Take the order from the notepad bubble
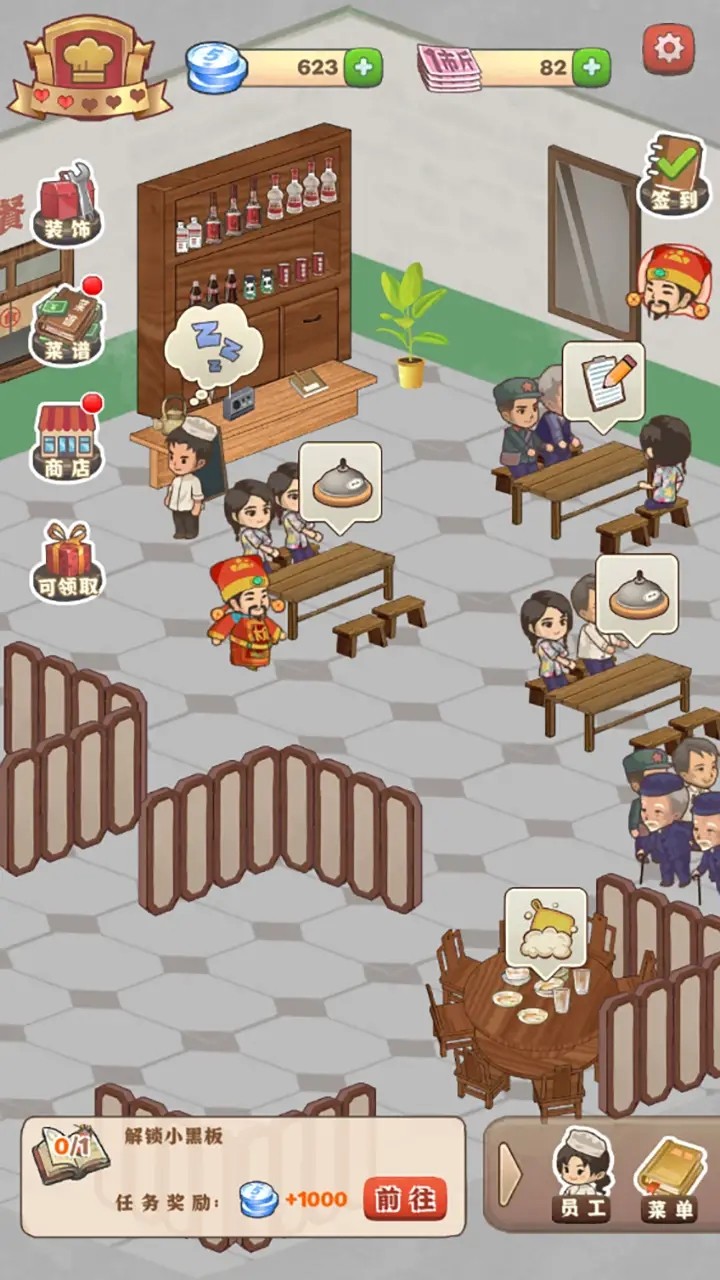Viewport: 720px width, 1280px height. (603, 382)
